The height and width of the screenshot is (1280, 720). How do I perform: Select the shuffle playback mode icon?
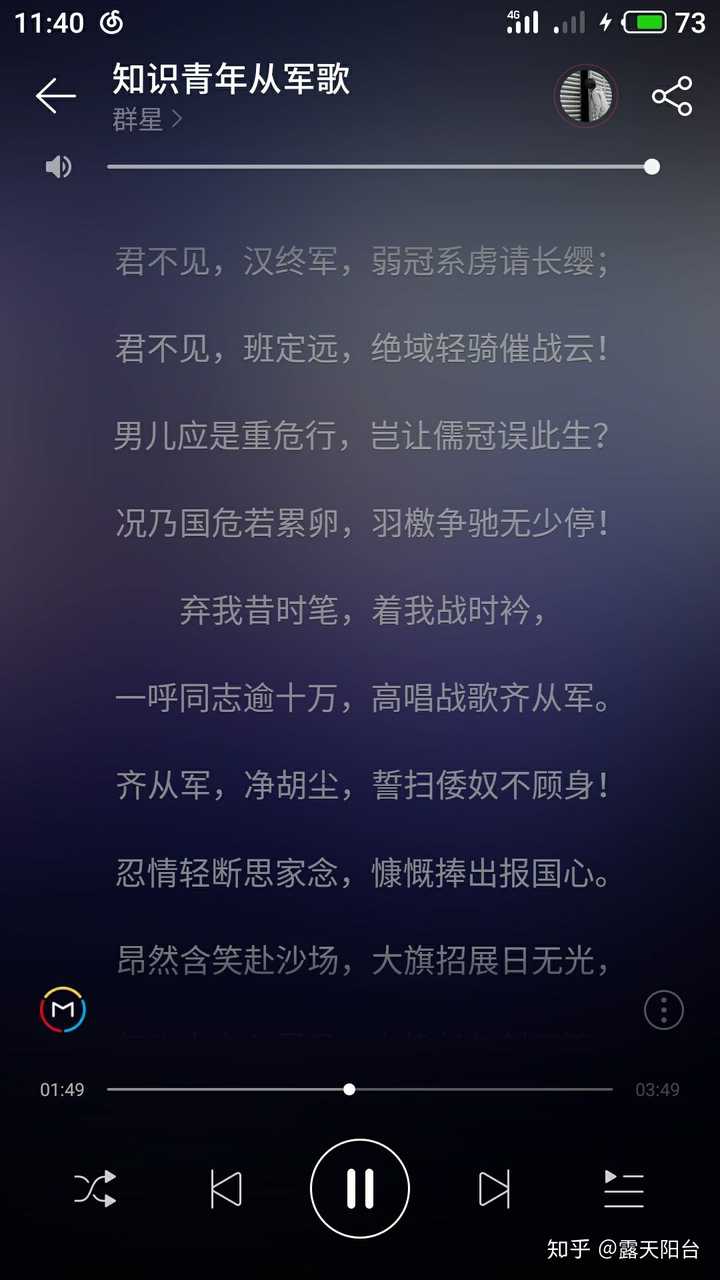[x=95, y=1187]
